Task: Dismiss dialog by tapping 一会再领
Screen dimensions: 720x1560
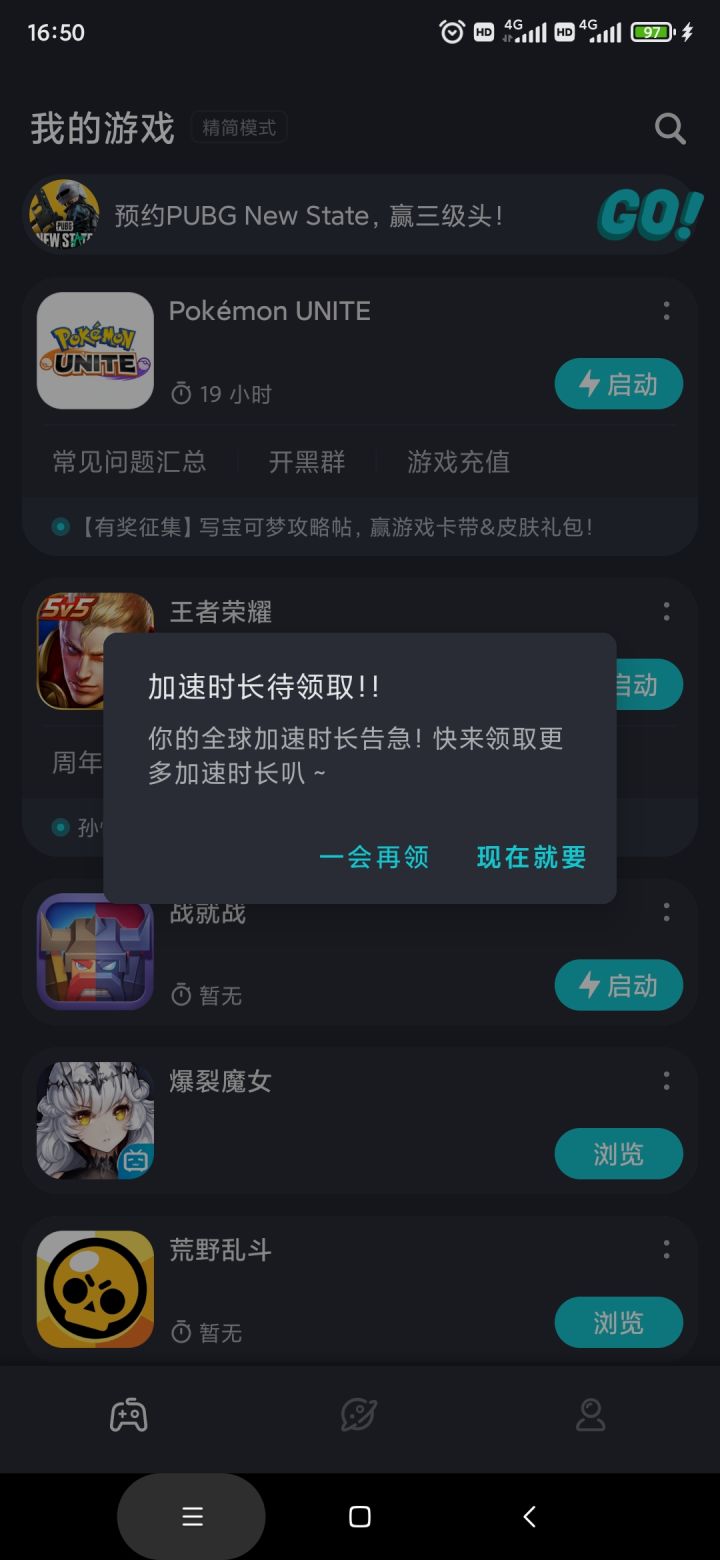Action: pyautogui.click(x=374, y=858)
